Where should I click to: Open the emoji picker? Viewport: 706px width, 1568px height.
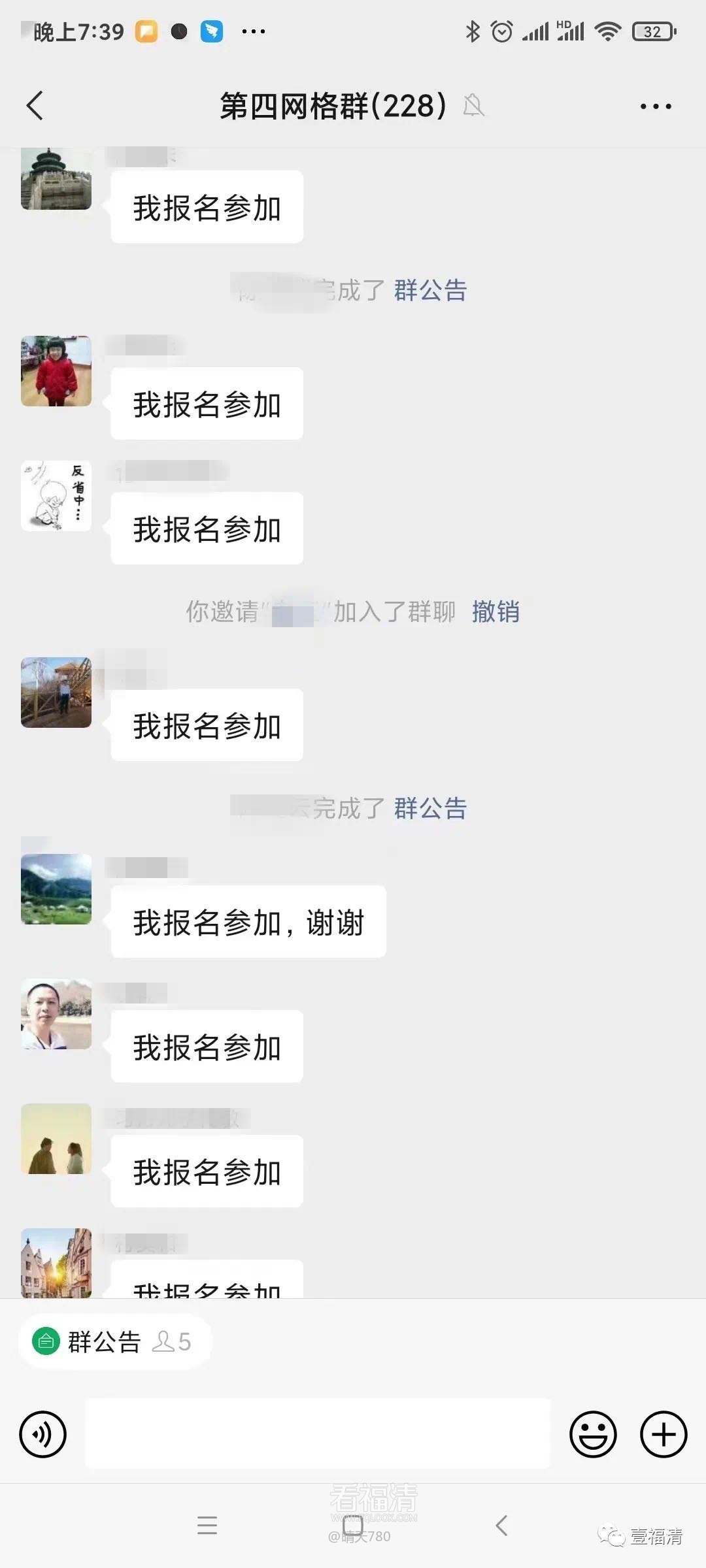tap(593, 1434)
